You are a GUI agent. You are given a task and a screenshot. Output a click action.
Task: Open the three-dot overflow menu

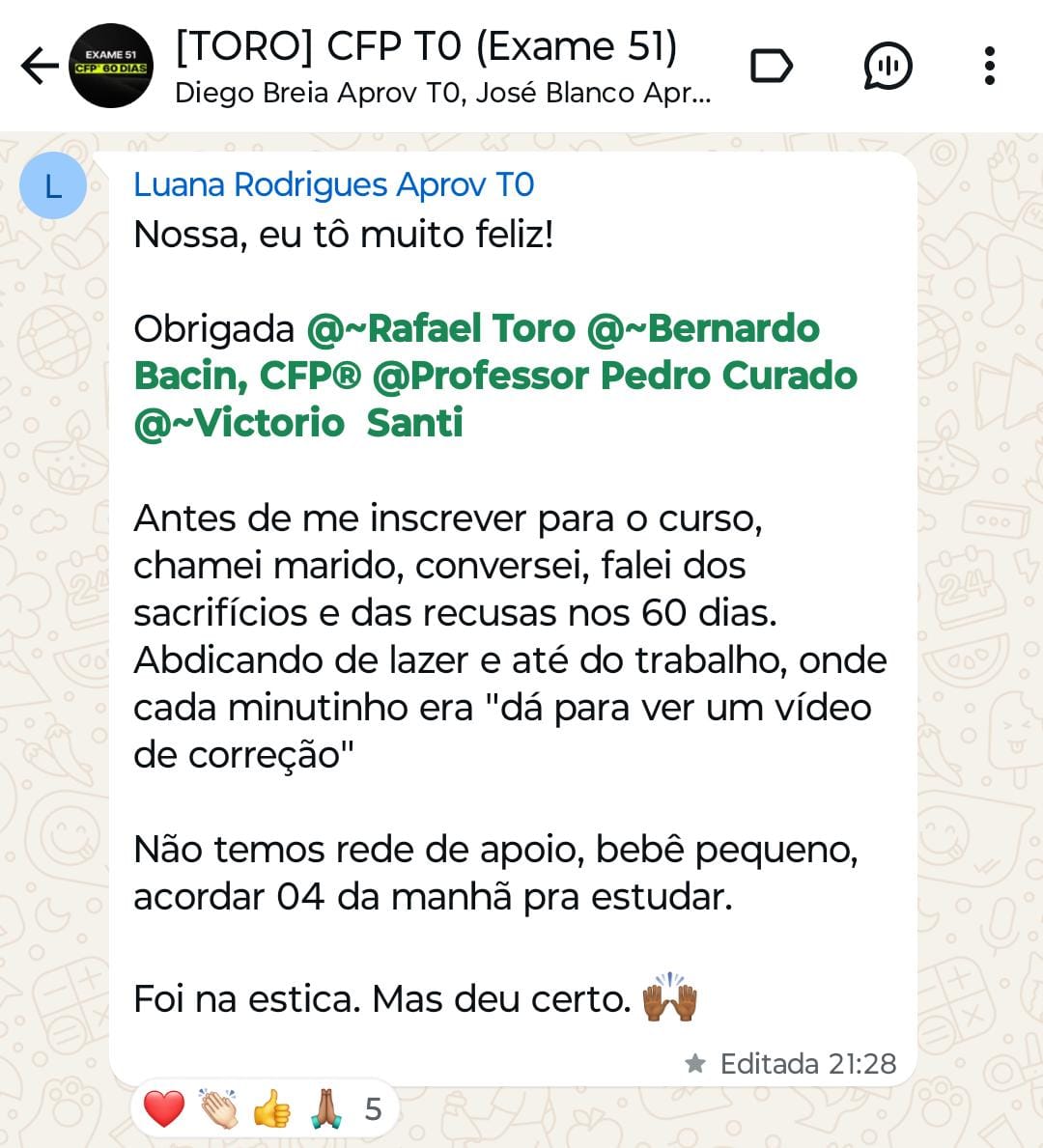(989, 66)
